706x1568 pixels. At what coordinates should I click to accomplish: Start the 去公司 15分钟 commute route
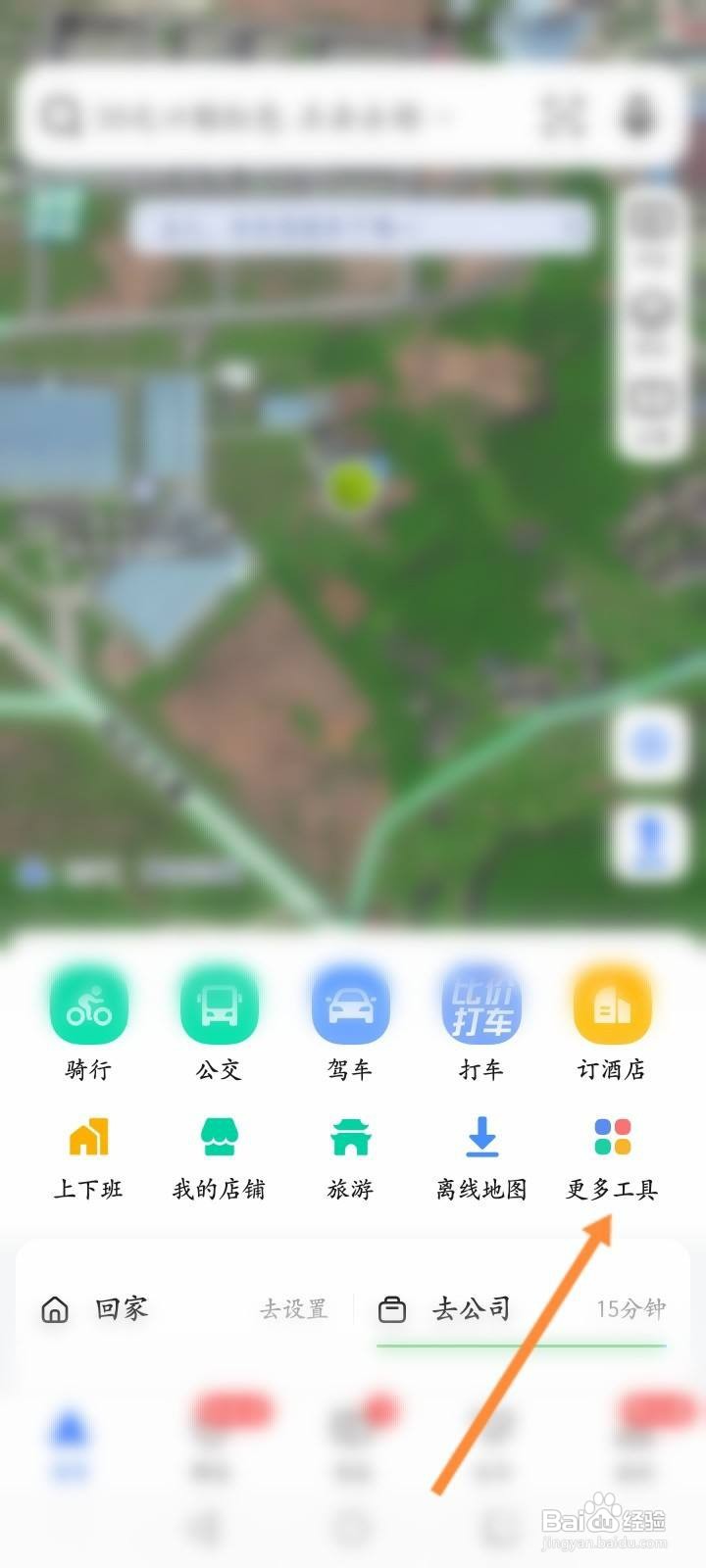471,1309
